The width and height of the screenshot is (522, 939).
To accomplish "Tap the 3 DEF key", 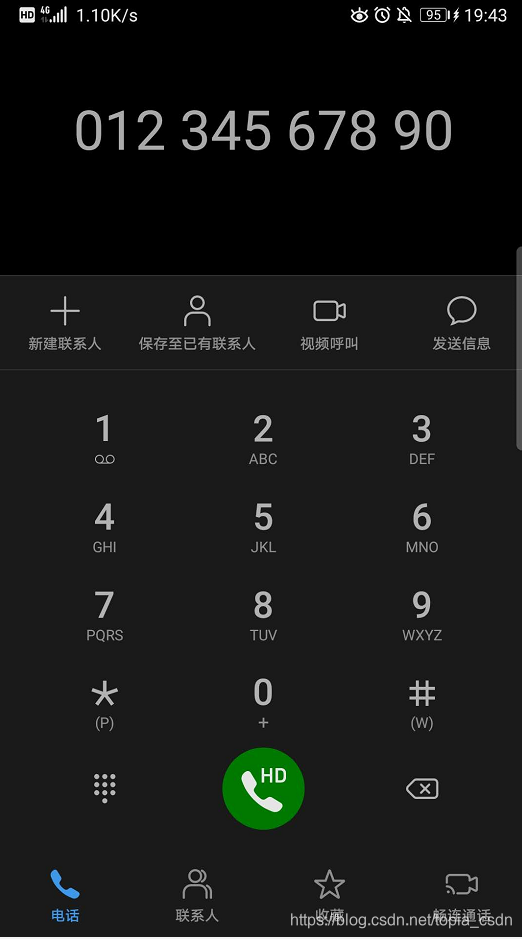I will point(422,439).
